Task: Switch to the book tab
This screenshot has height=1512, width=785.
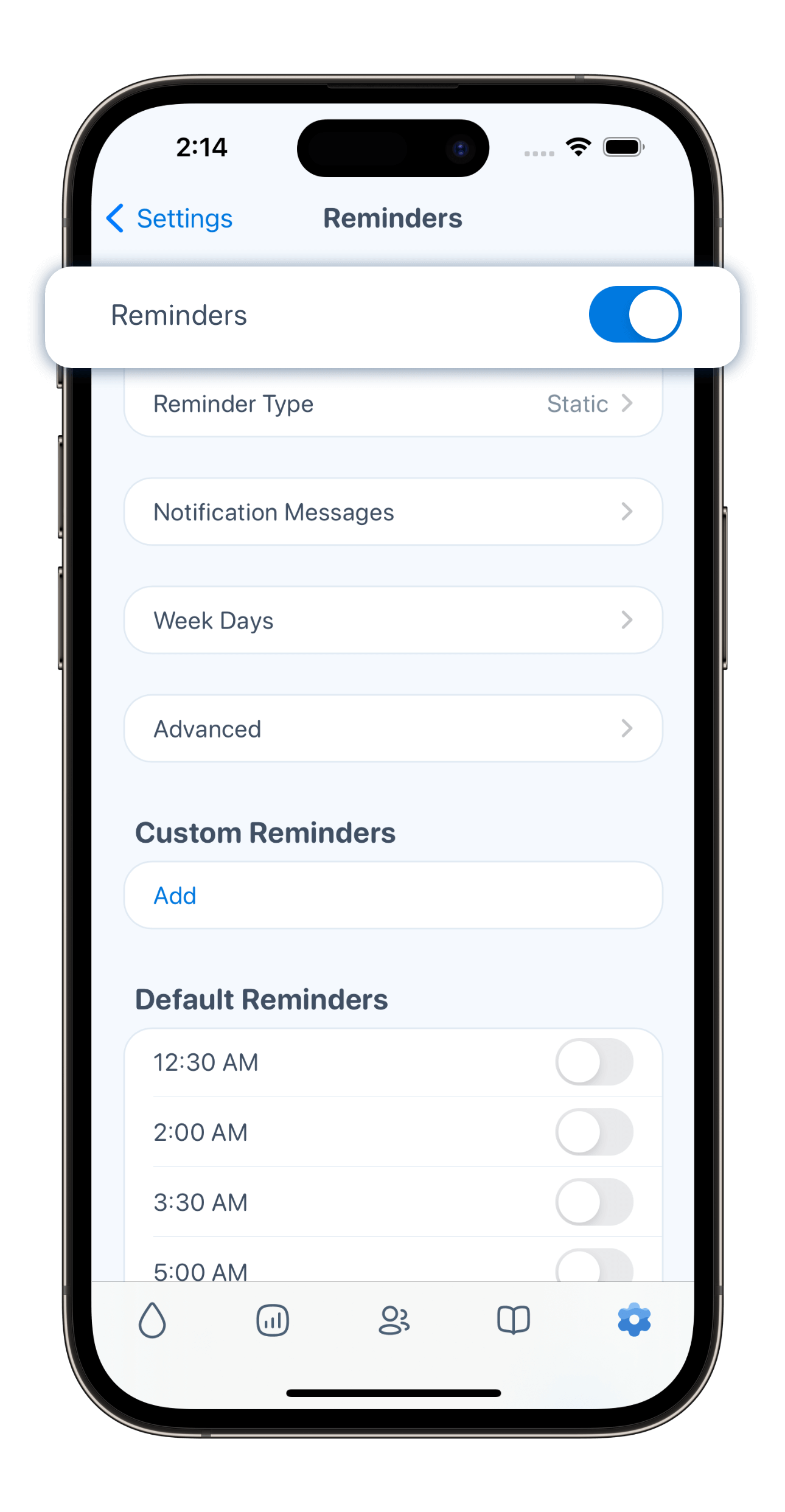Action: pyautogui.click(x=514, y=1320)
